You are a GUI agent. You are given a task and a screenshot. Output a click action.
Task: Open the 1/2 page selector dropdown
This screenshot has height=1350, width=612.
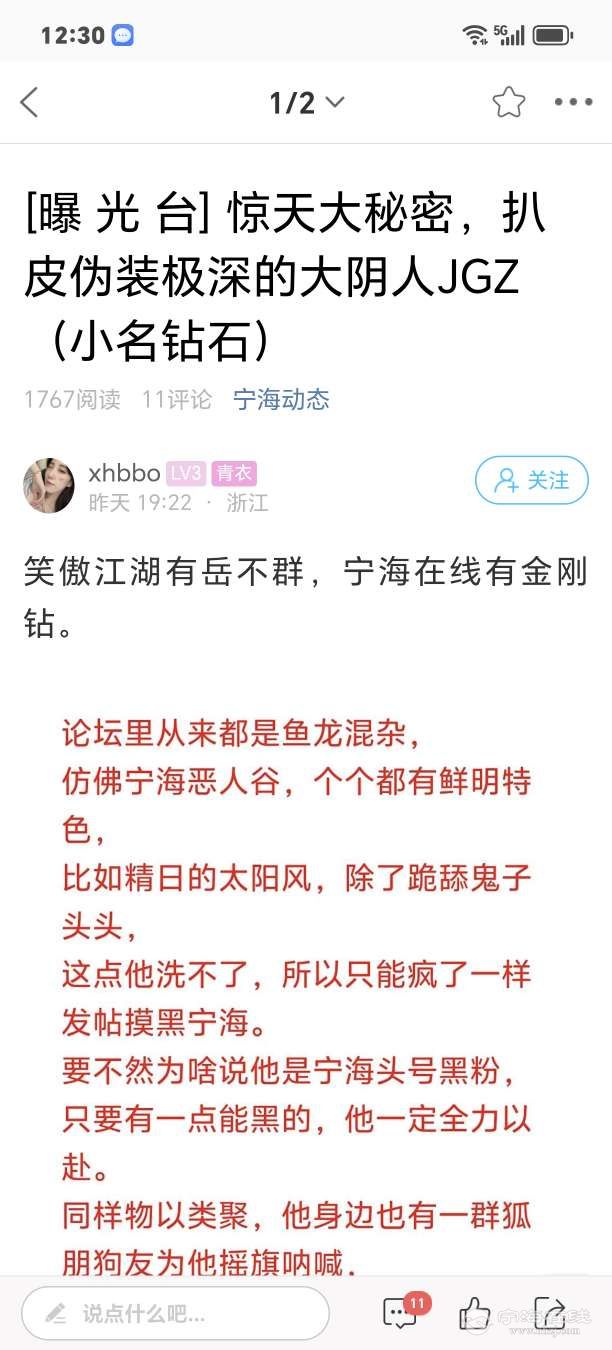click(306, 102)
